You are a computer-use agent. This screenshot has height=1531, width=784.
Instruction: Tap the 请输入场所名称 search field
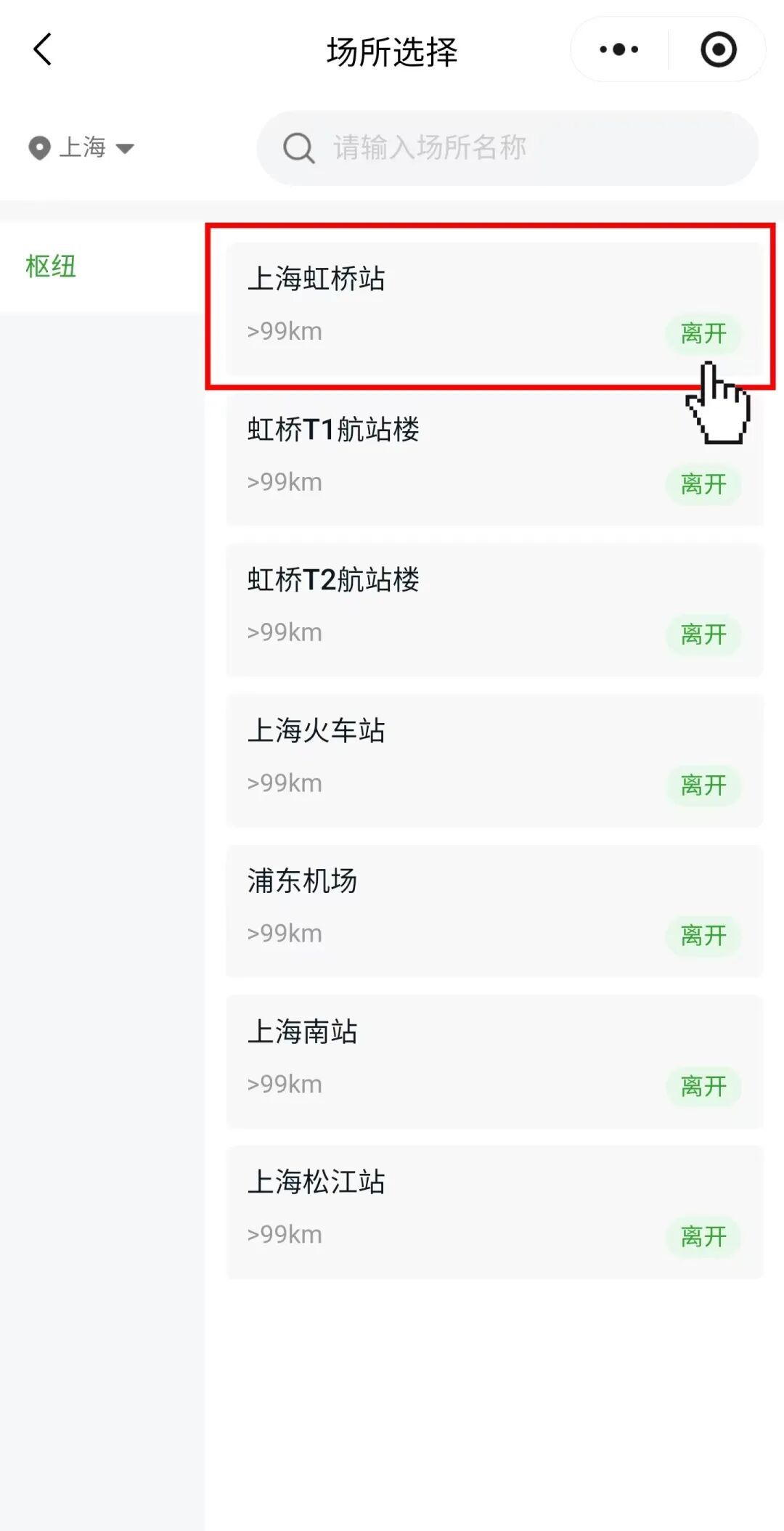[508, 147]
